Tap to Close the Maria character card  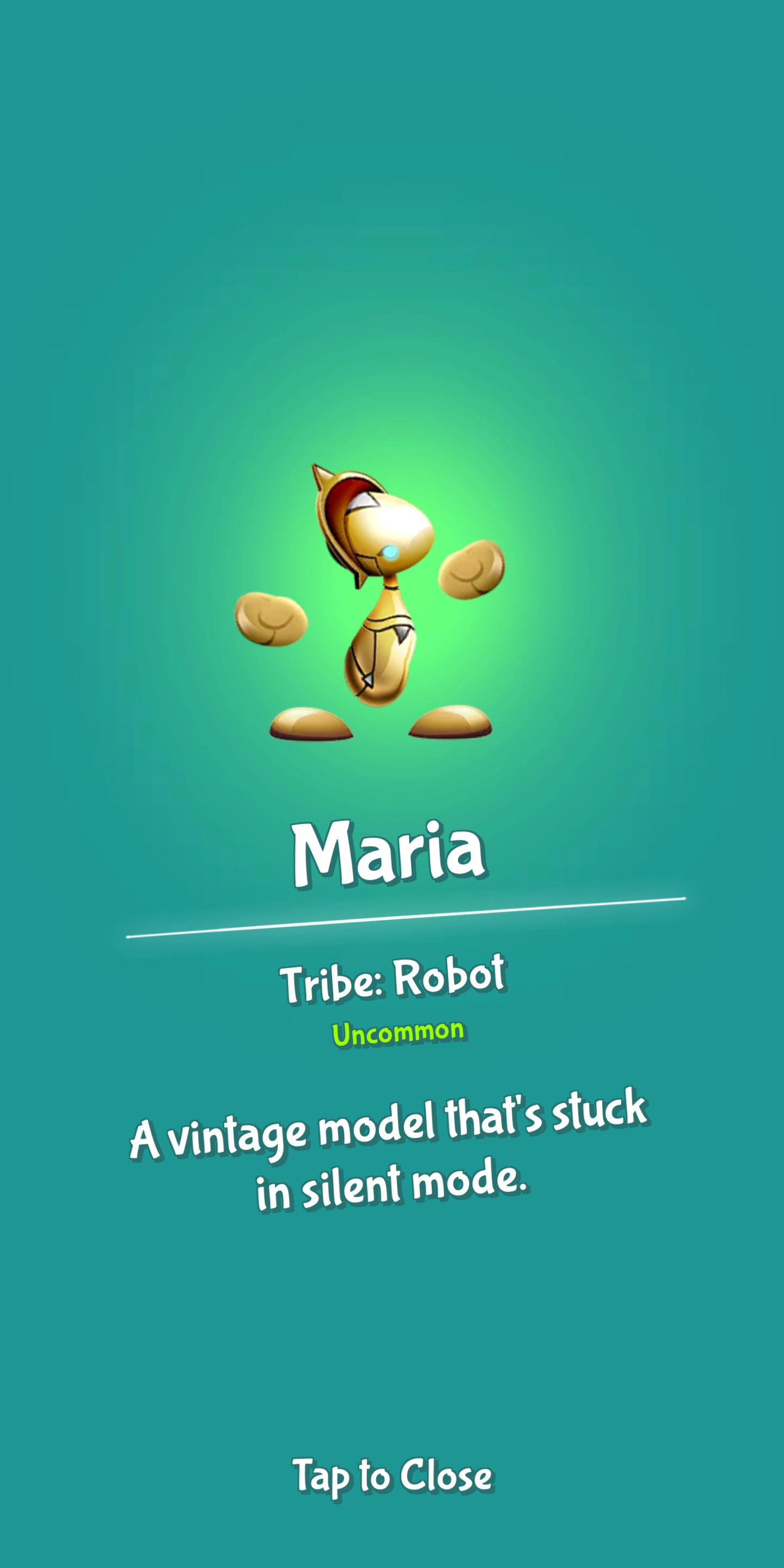tap(393, 1475)
